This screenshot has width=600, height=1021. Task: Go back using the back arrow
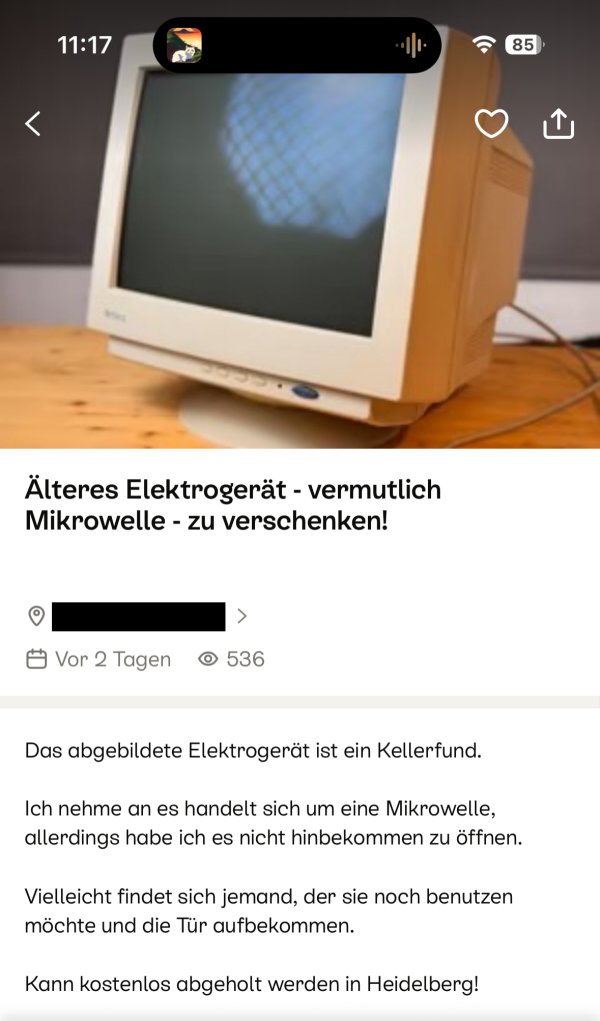pyautogui.click(x=33, y=124)
